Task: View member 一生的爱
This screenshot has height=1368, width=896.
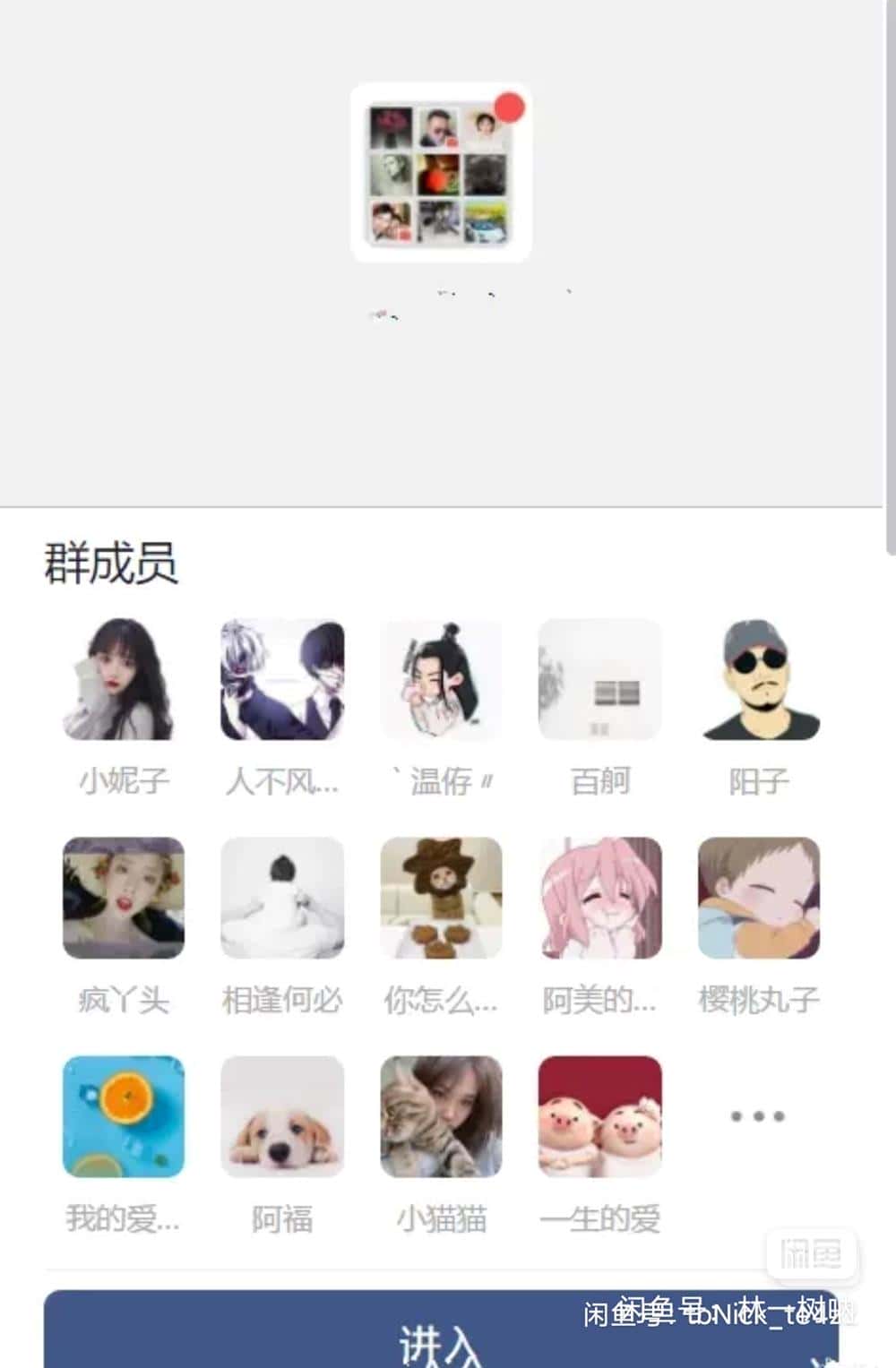Action: [599, 1116]
